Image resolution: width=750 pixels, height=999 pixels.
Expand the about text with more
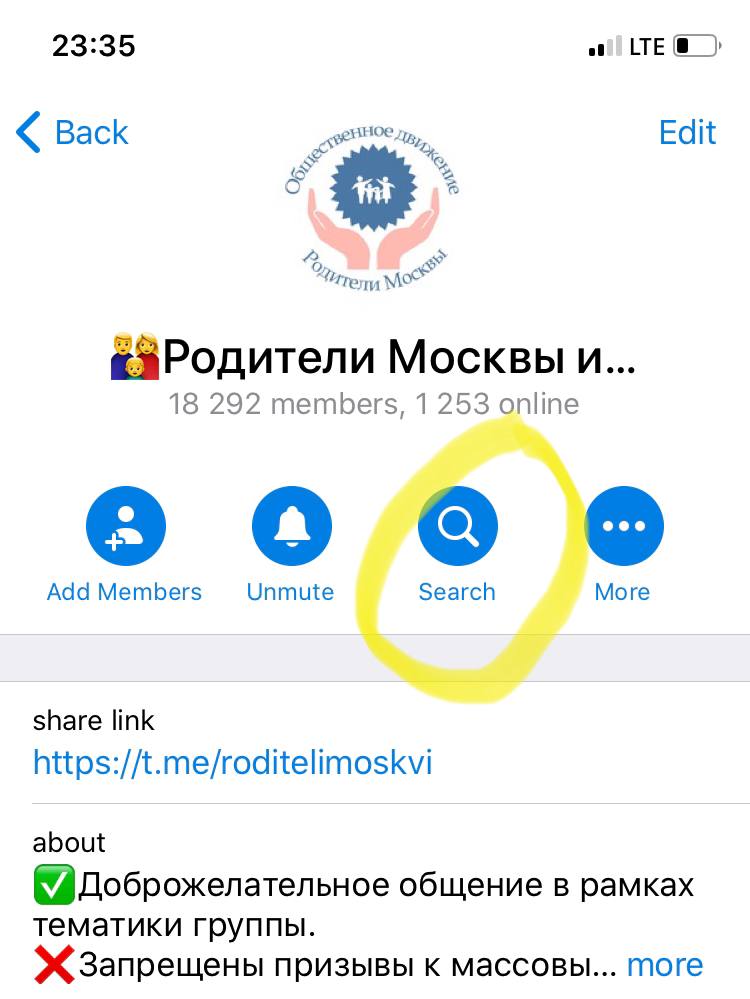click(x=665, y=965)
